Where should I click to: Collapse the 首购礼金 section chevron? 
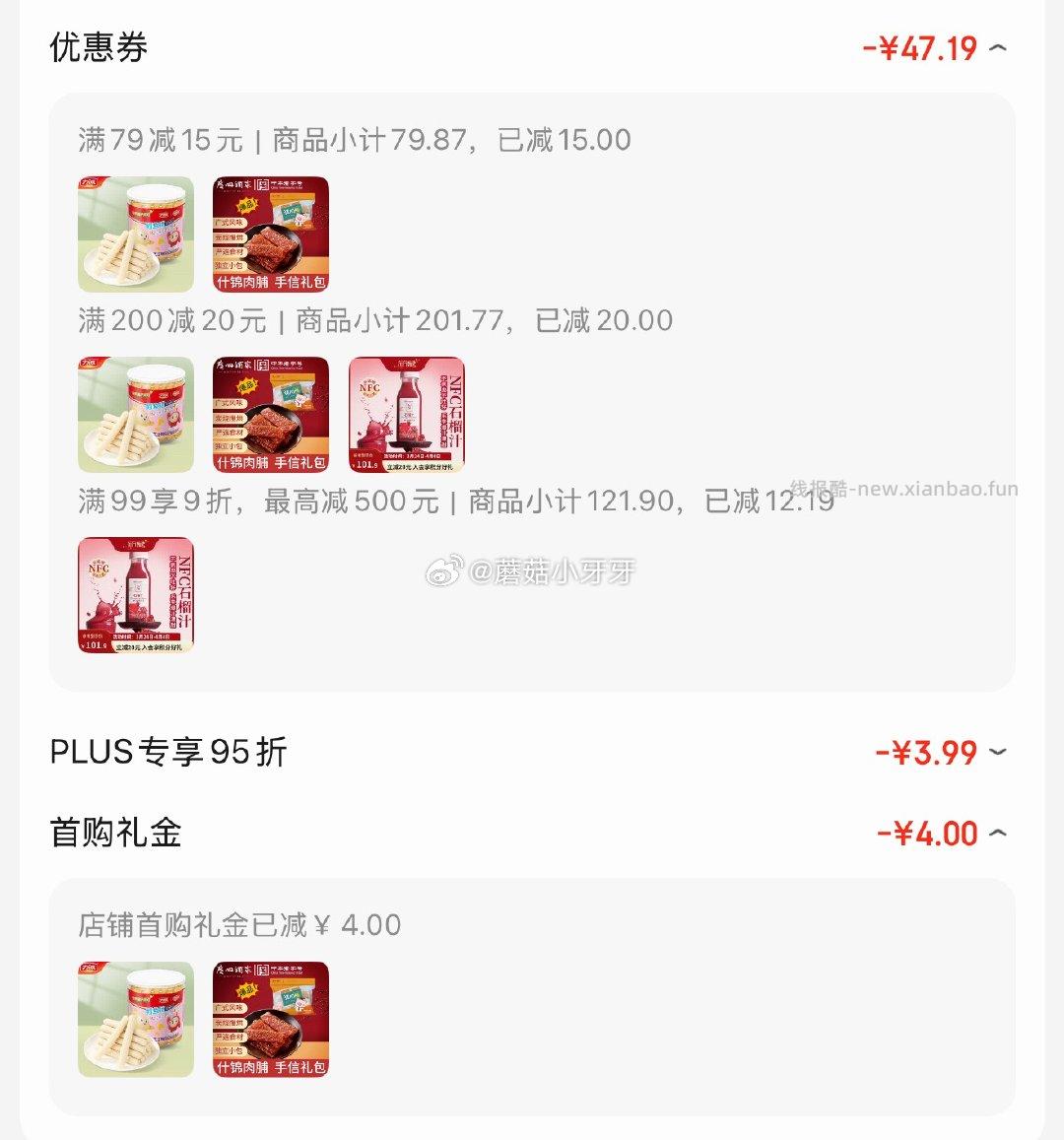coord(999,833)
